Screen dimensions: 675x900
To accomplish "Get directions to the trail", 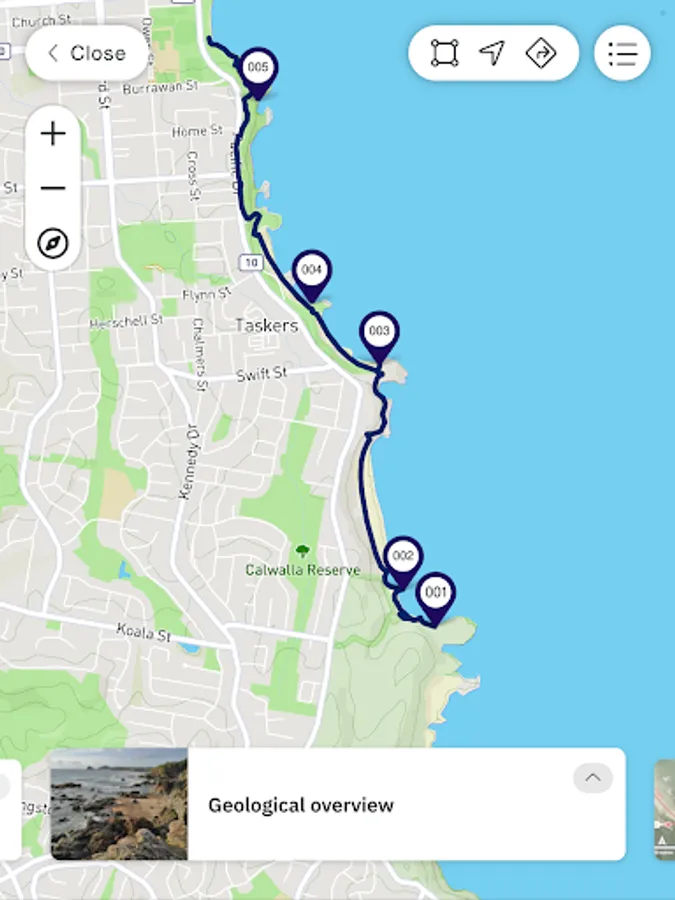I will (541, 53).
